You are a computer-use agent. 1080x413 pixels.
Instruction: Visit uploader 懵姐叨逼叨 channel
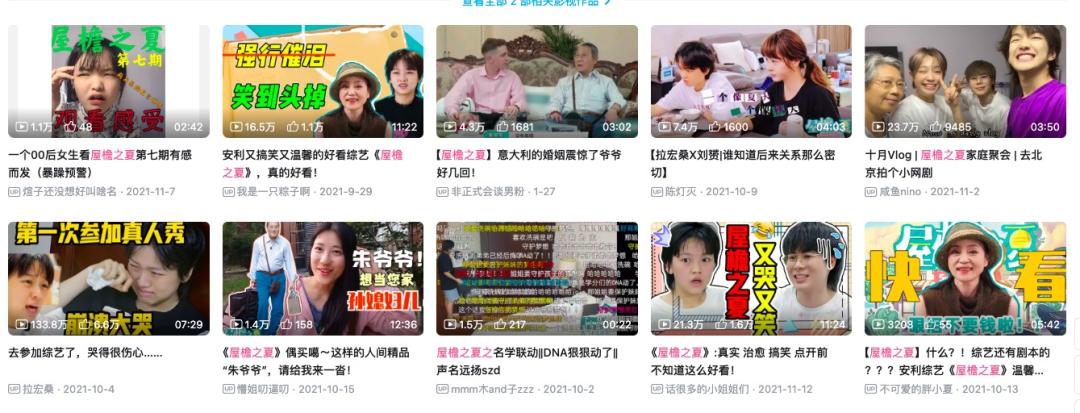[265, 388]
